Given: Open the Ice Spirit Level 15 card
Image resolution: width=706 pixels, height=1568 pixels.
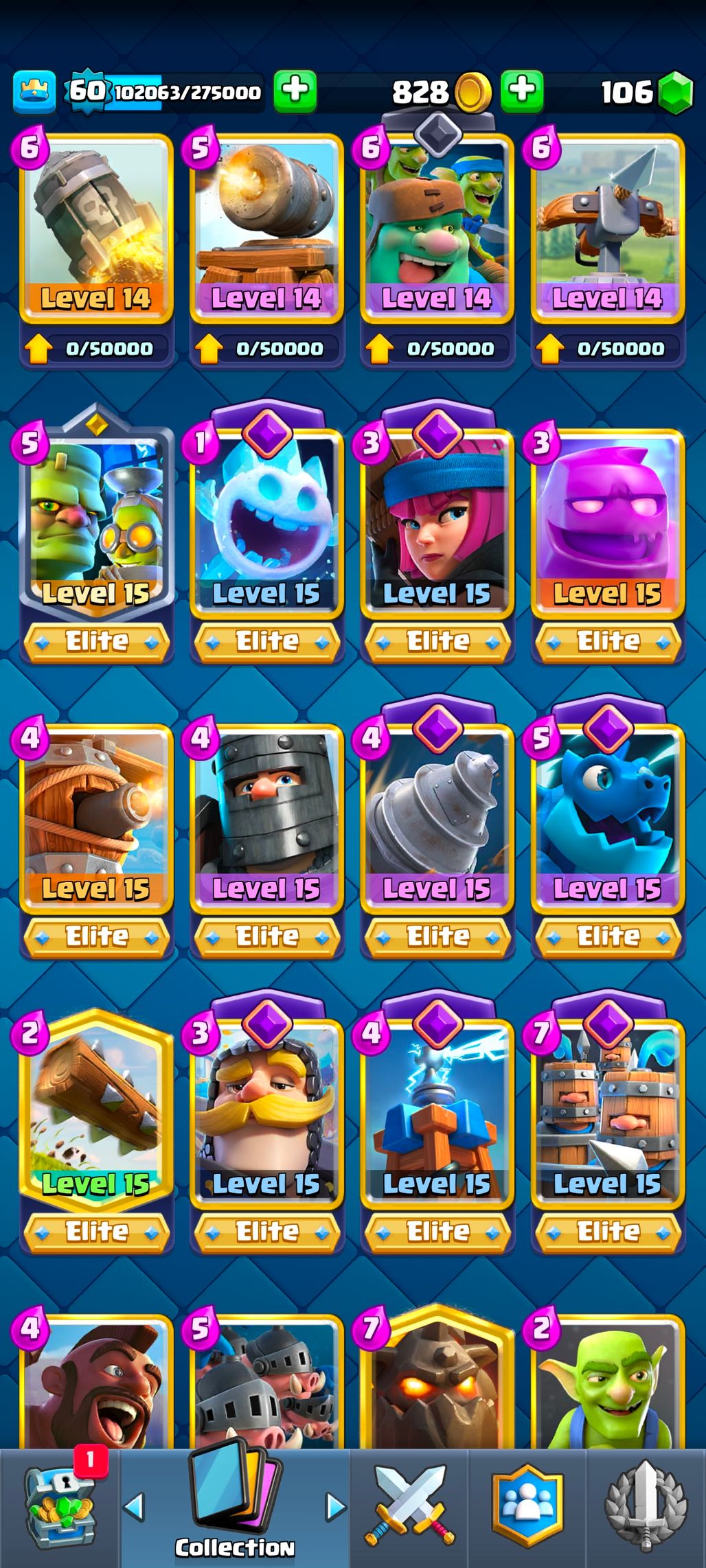Looking at the screenshot, I should point(266,522).
